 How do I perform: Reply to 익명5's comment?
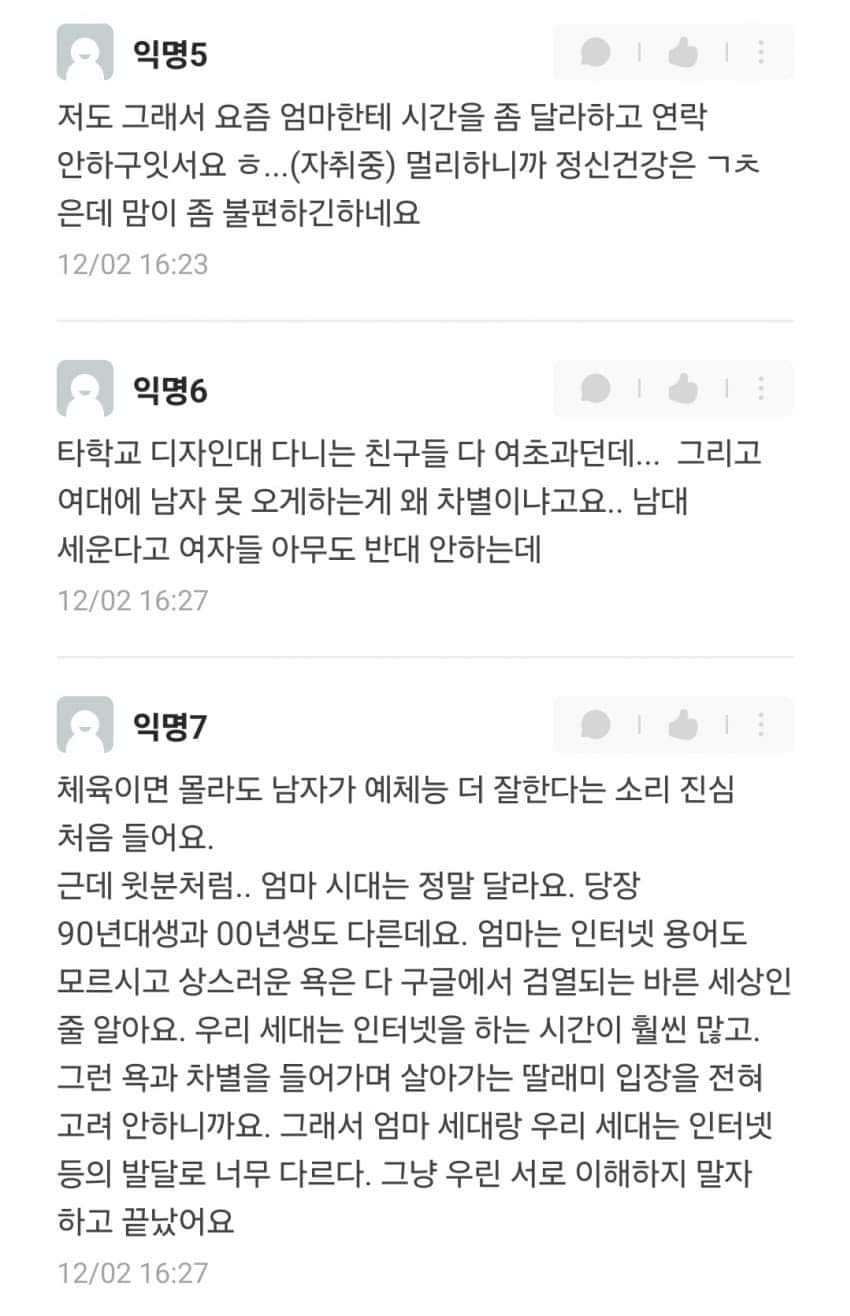click(596, 52)
